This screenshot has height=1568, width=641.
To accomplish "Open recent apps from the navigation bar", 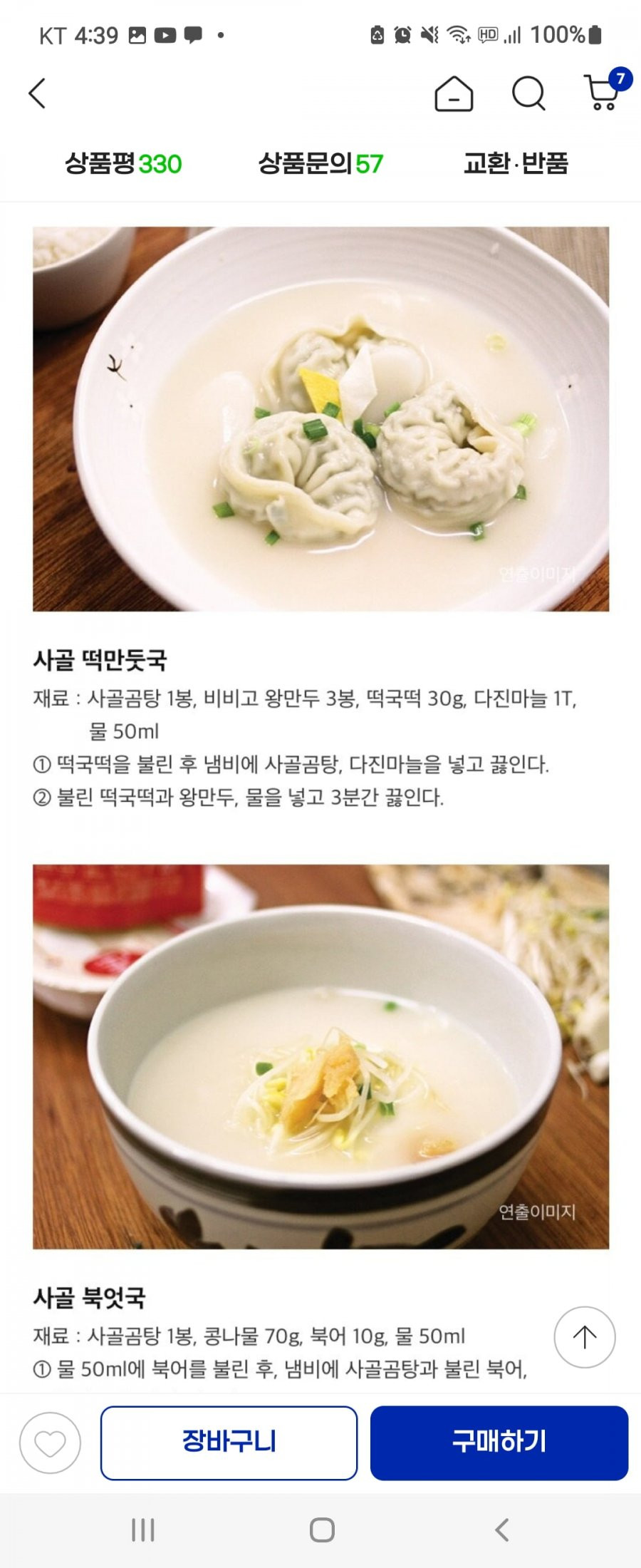I will tap(143, 1530).
